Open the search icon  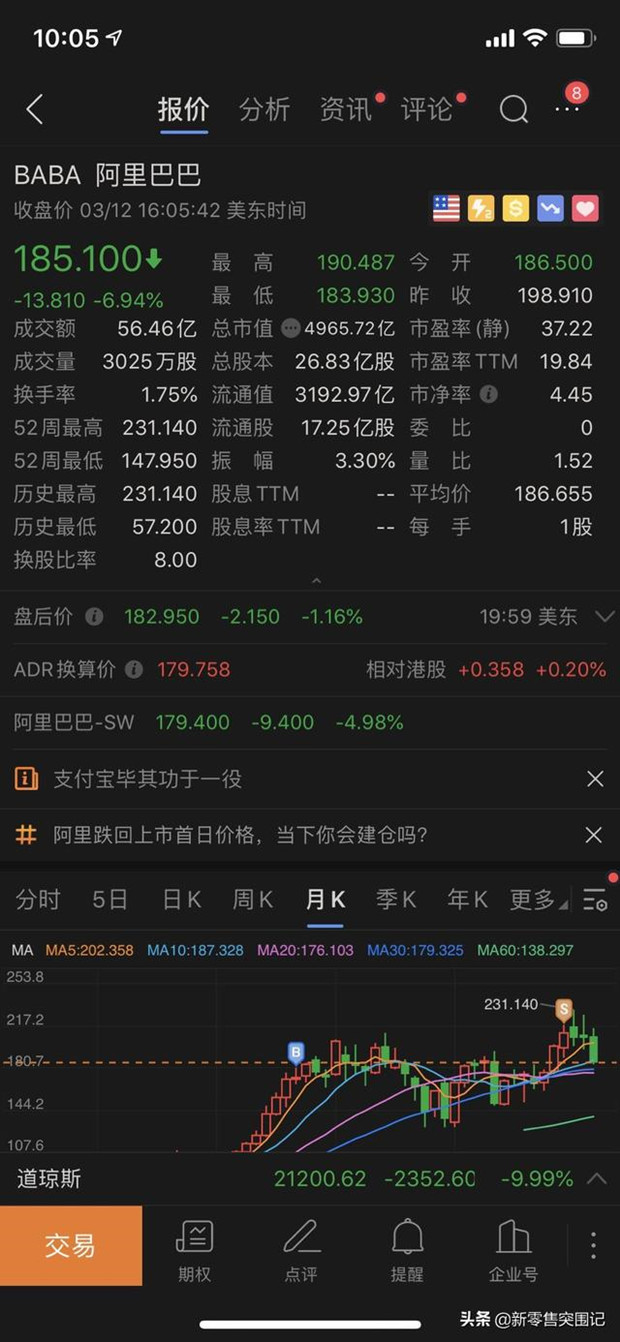513,110
